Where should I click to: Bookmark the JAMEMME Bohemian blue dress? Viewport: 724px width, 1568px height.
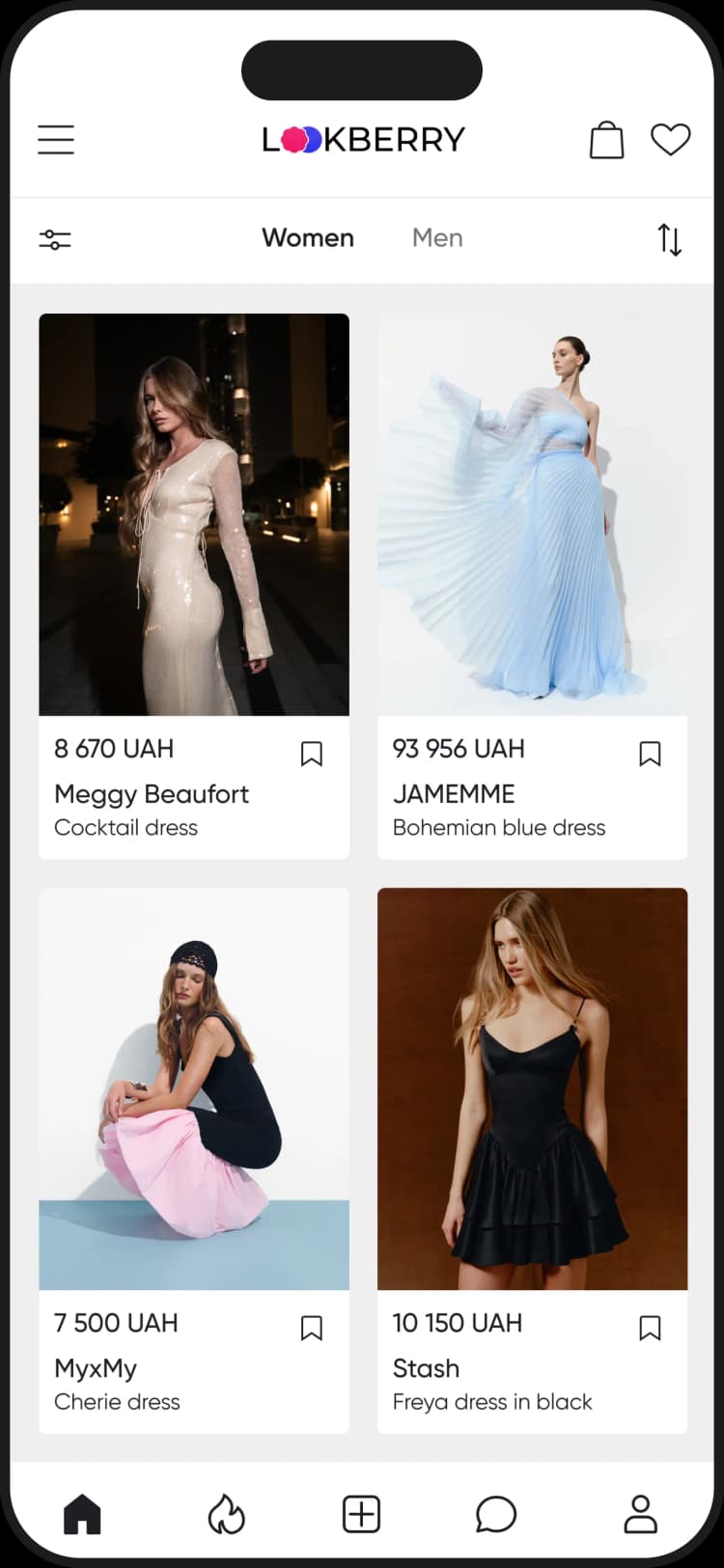(x=650, y=754)
